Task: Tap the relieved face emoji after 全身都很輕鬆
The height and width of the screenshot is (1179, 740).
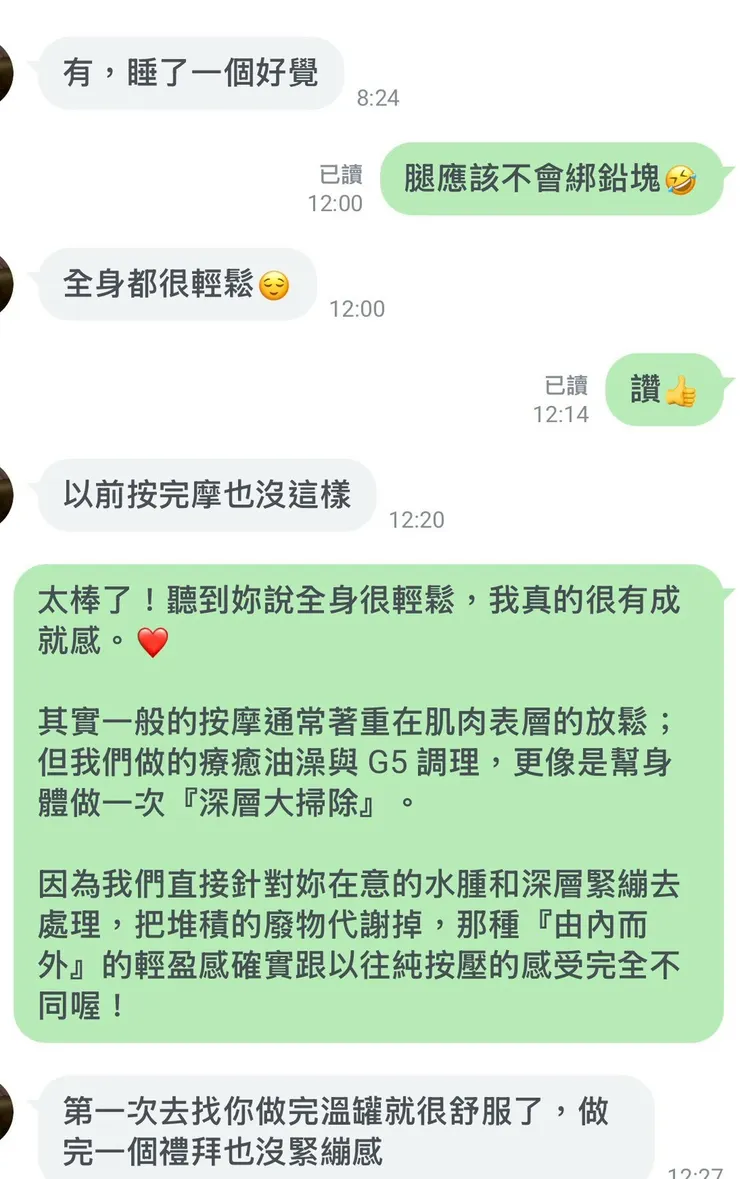Action: (273, 285)
